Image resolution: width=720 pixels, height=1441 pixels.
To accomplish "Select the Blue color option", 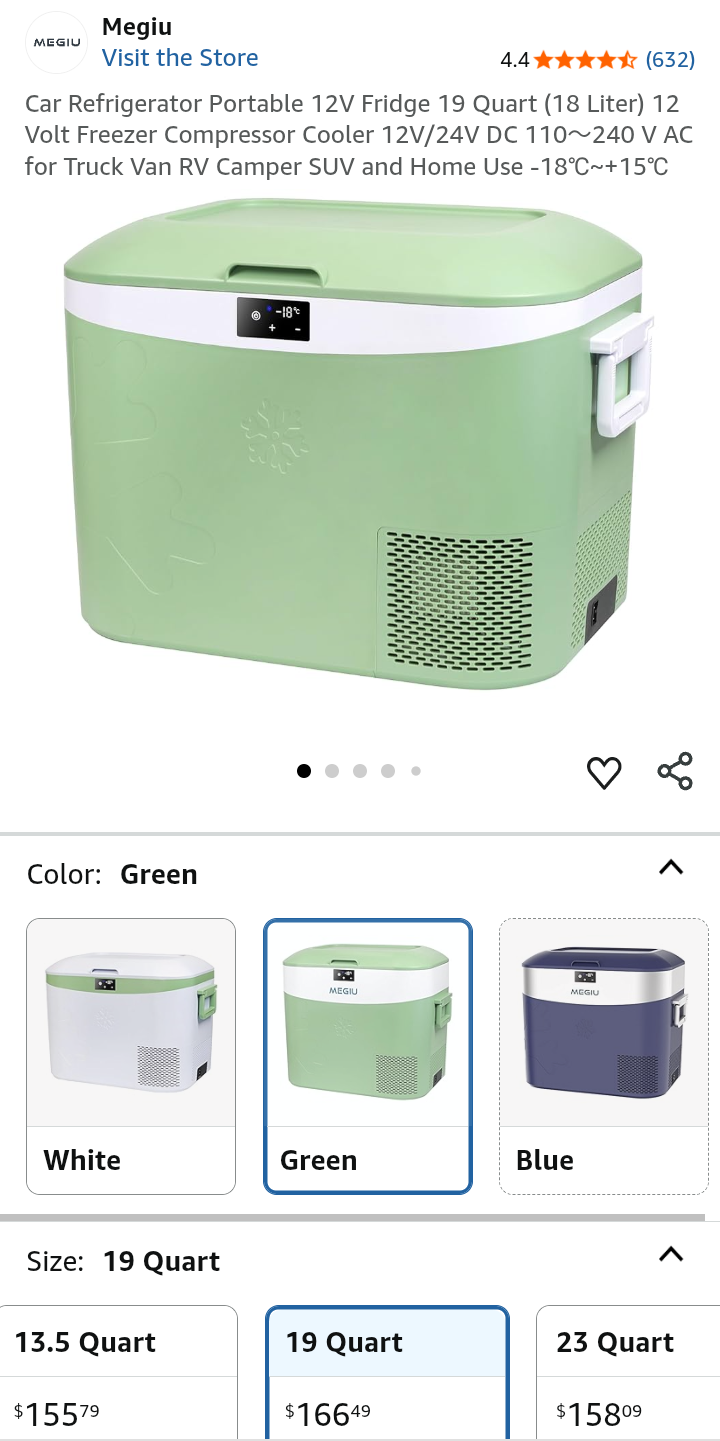I will 604,1055.
